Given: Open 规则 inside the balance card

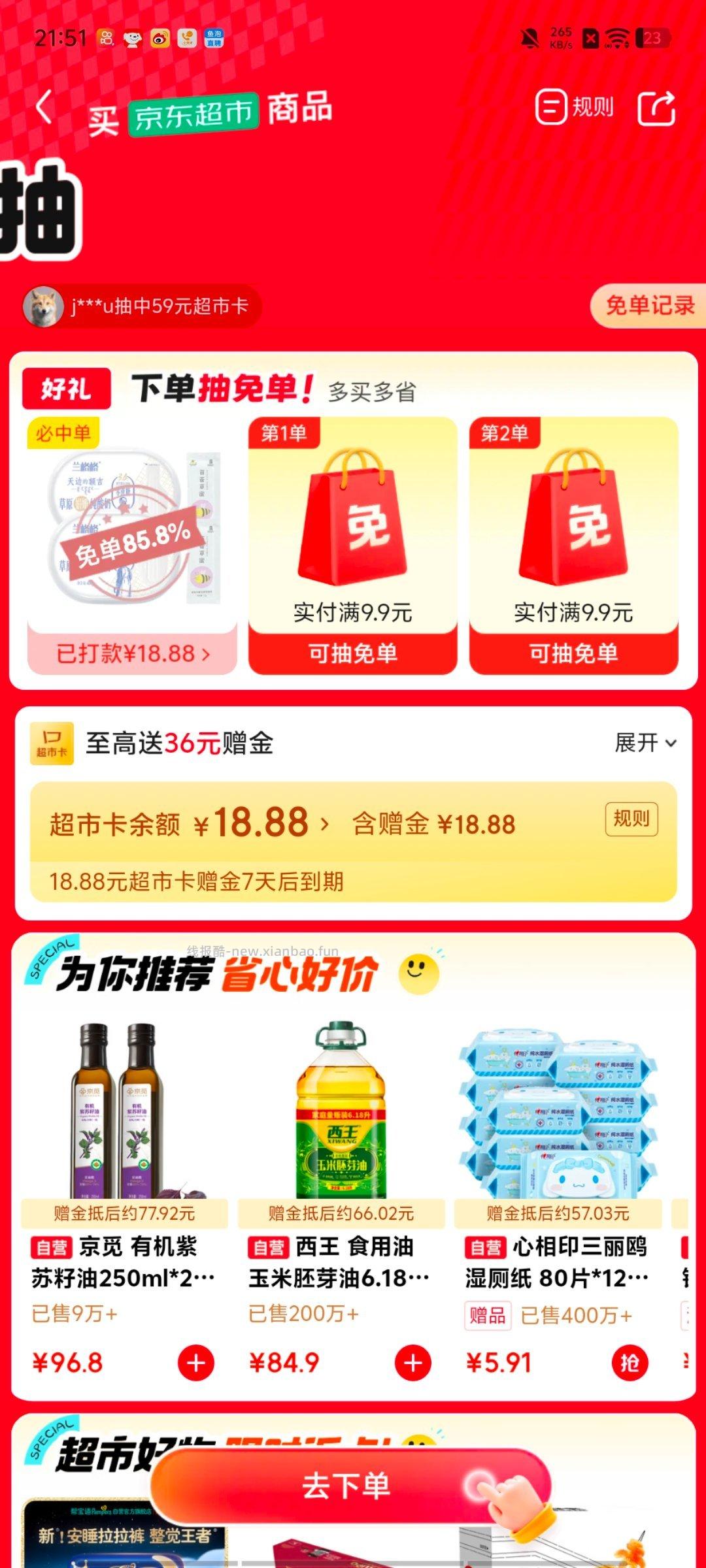Looking at the screenshot, I should tap(631, 819).
